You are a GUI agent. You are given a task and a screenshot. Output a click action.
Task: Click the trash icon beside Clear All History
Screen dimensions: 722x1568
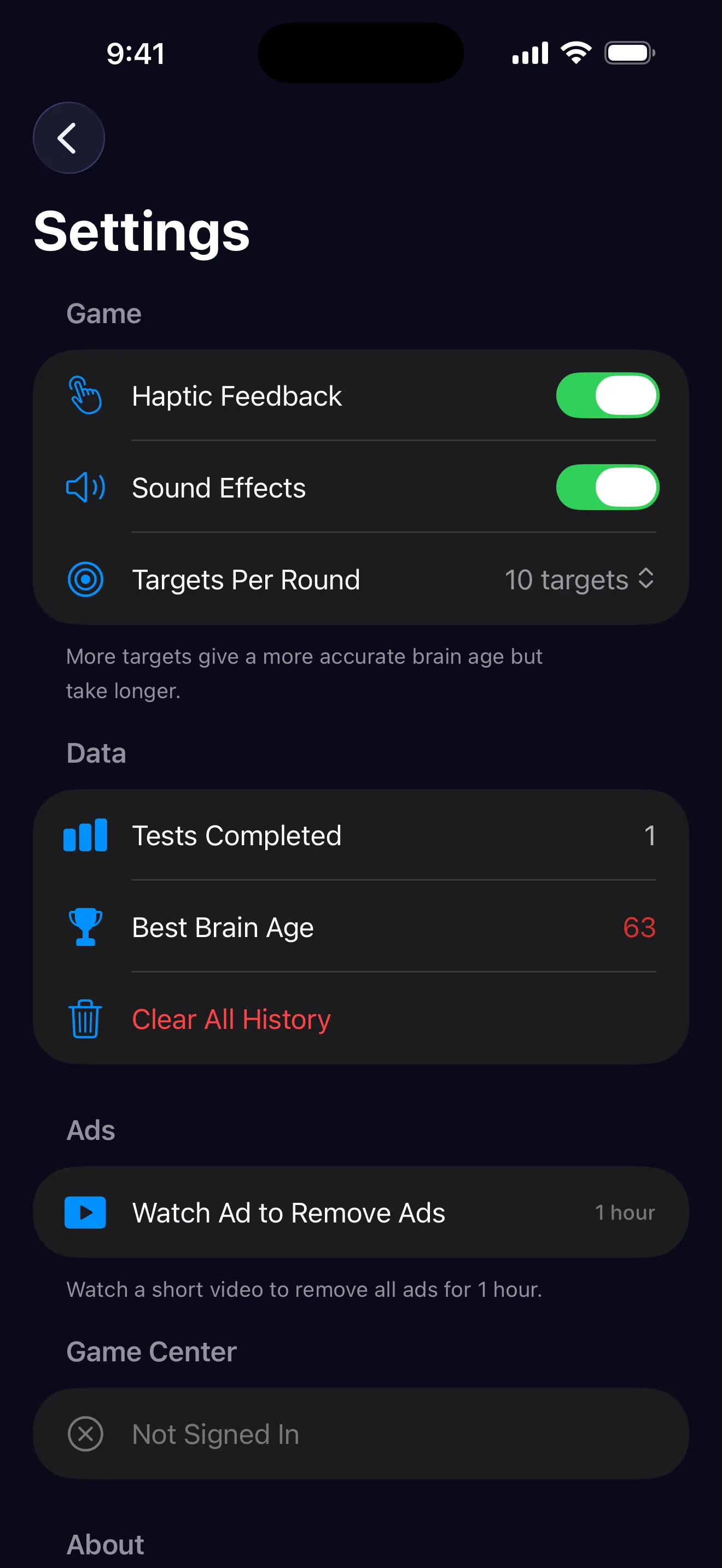(x=85, y=1019)
